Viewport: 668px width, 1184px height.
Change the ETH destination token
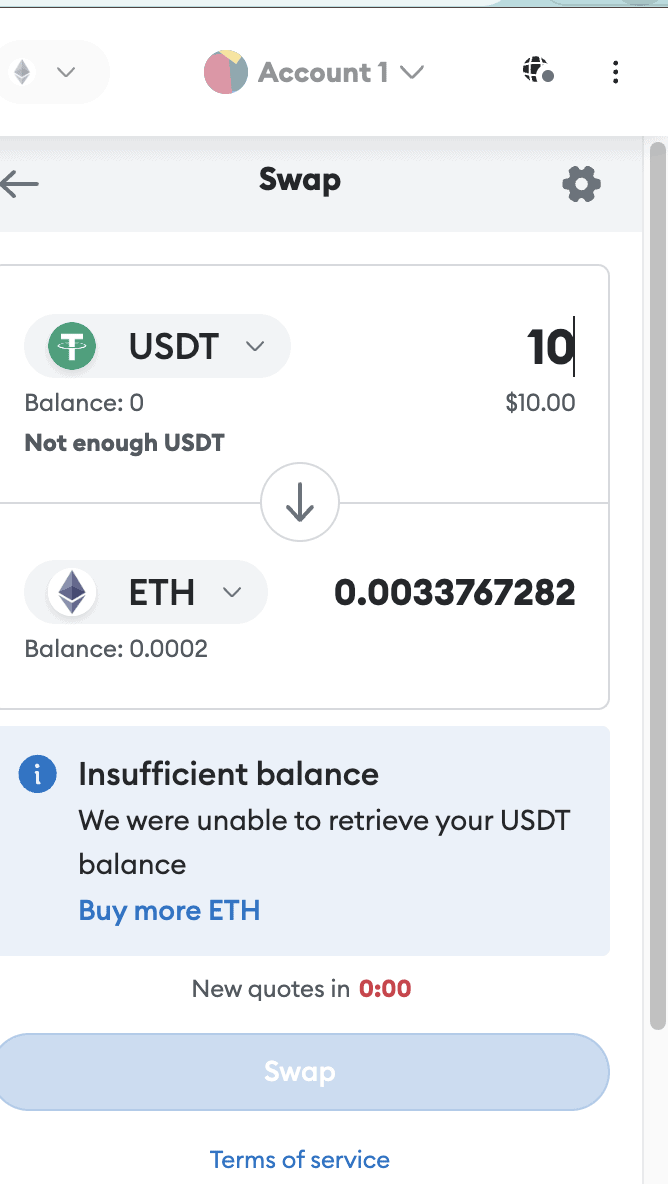[146, 593]
